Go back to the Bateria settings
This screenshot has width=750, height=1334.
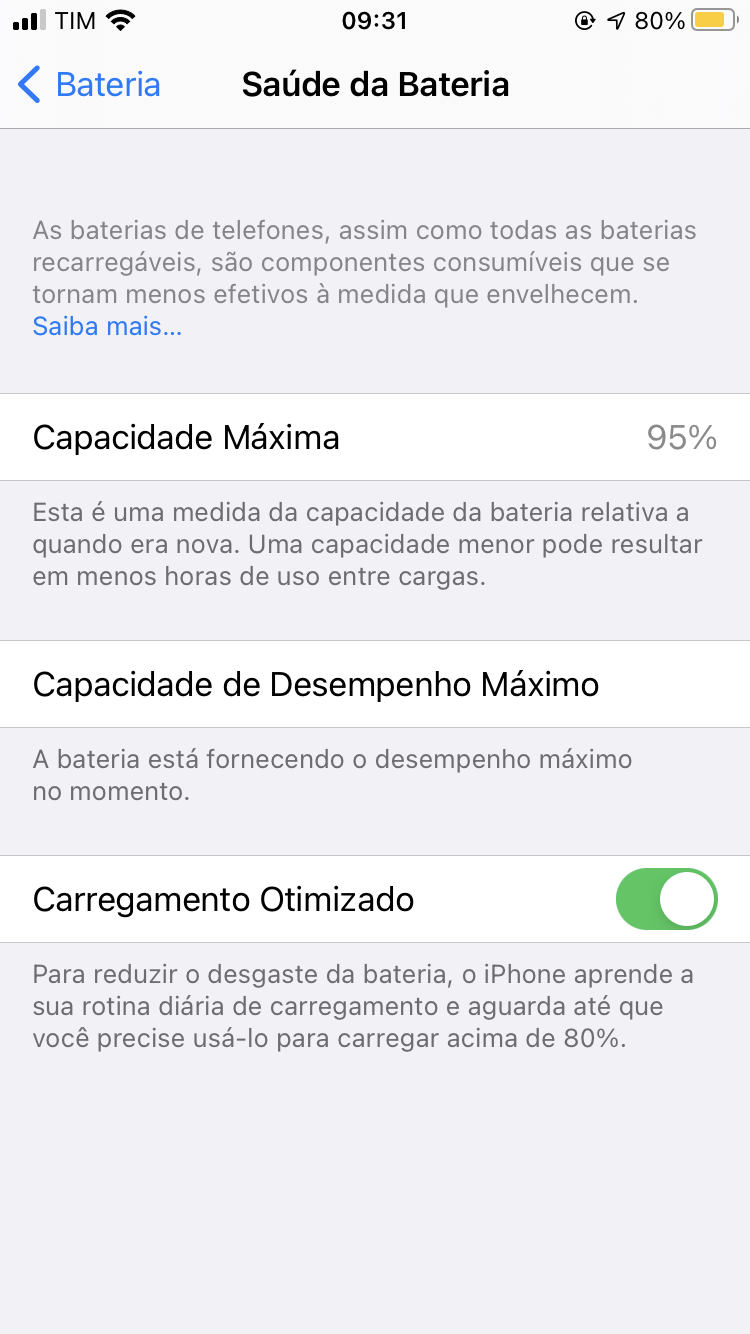(90, 85)
